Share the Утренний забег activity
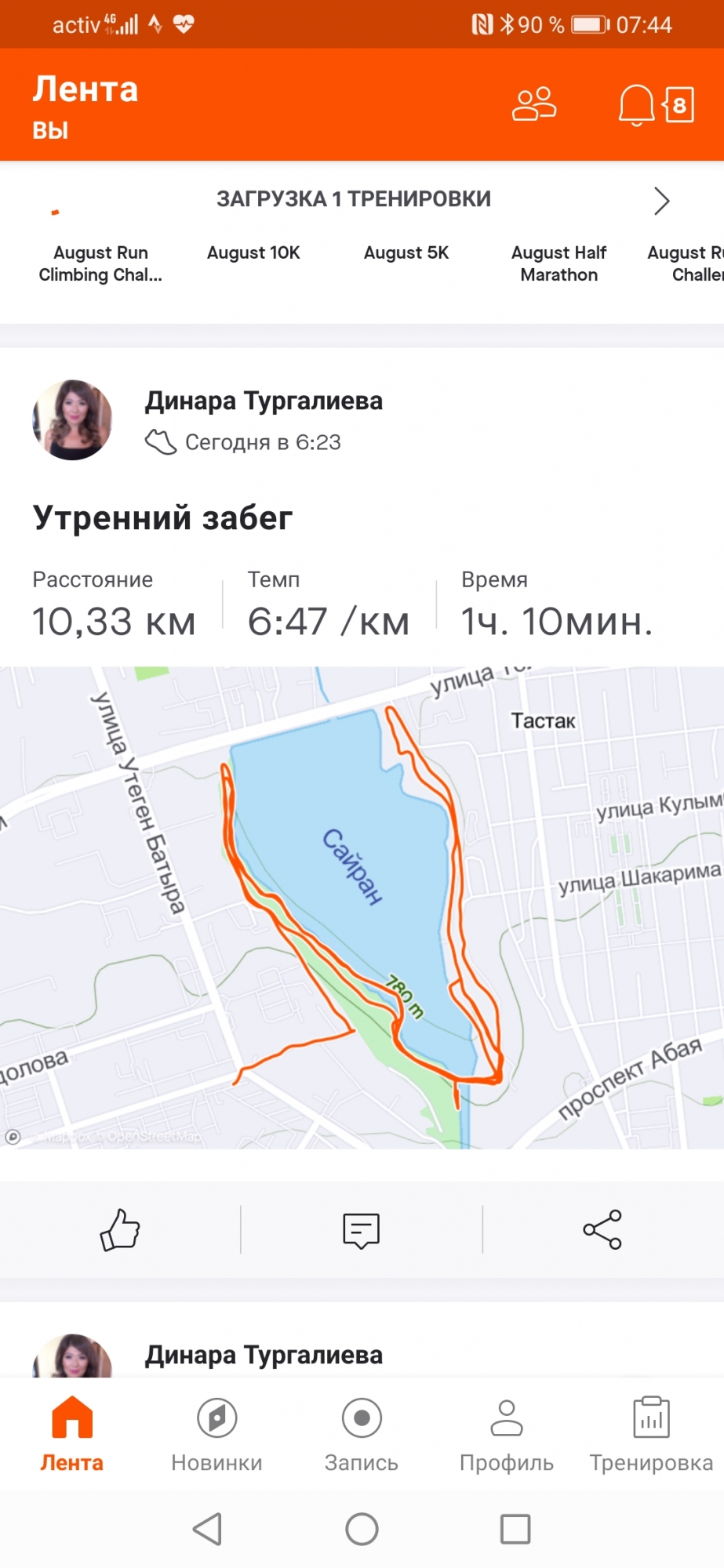724x1568 pixels. (602, 1229)
